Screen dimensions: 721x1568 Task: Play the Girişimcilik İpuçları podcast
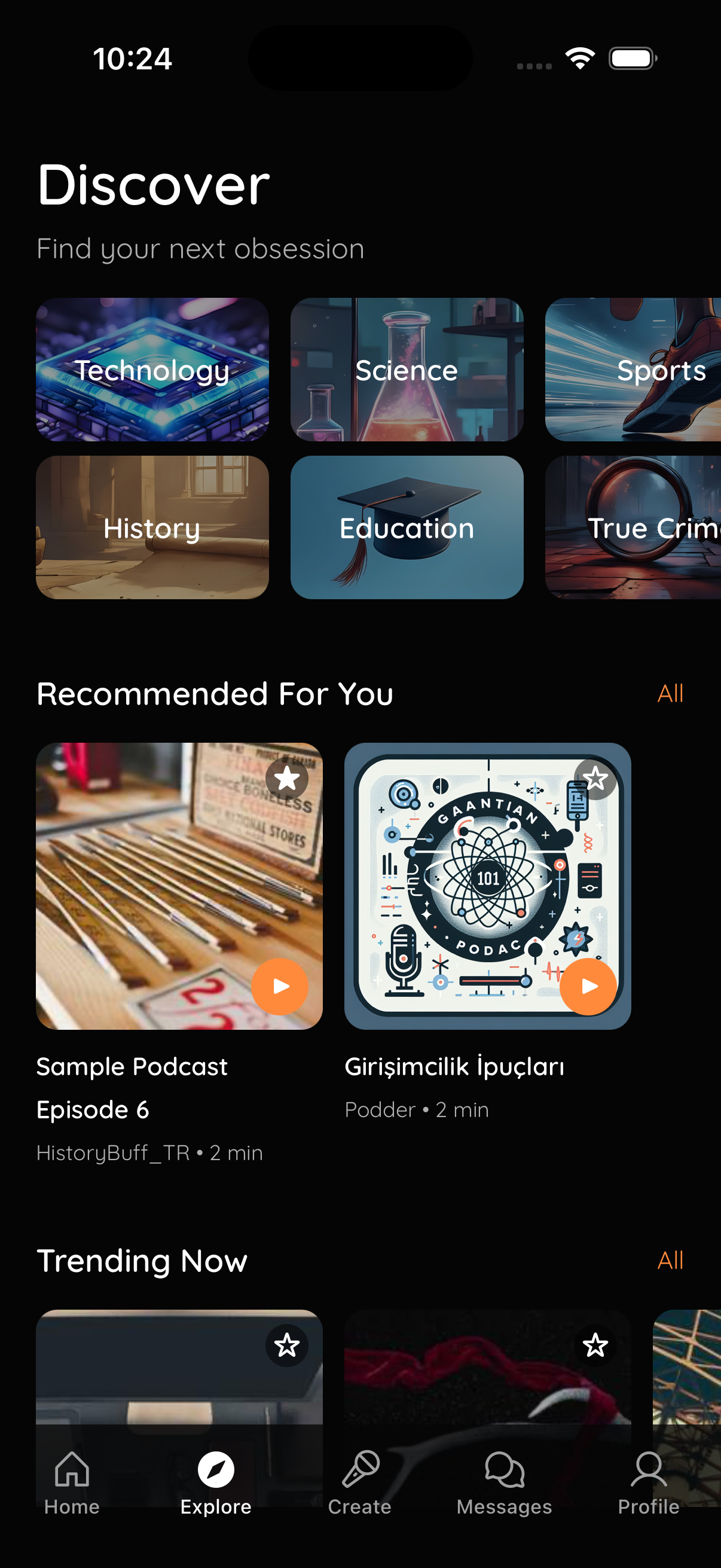pyautogui.click(x=588, y=986)
